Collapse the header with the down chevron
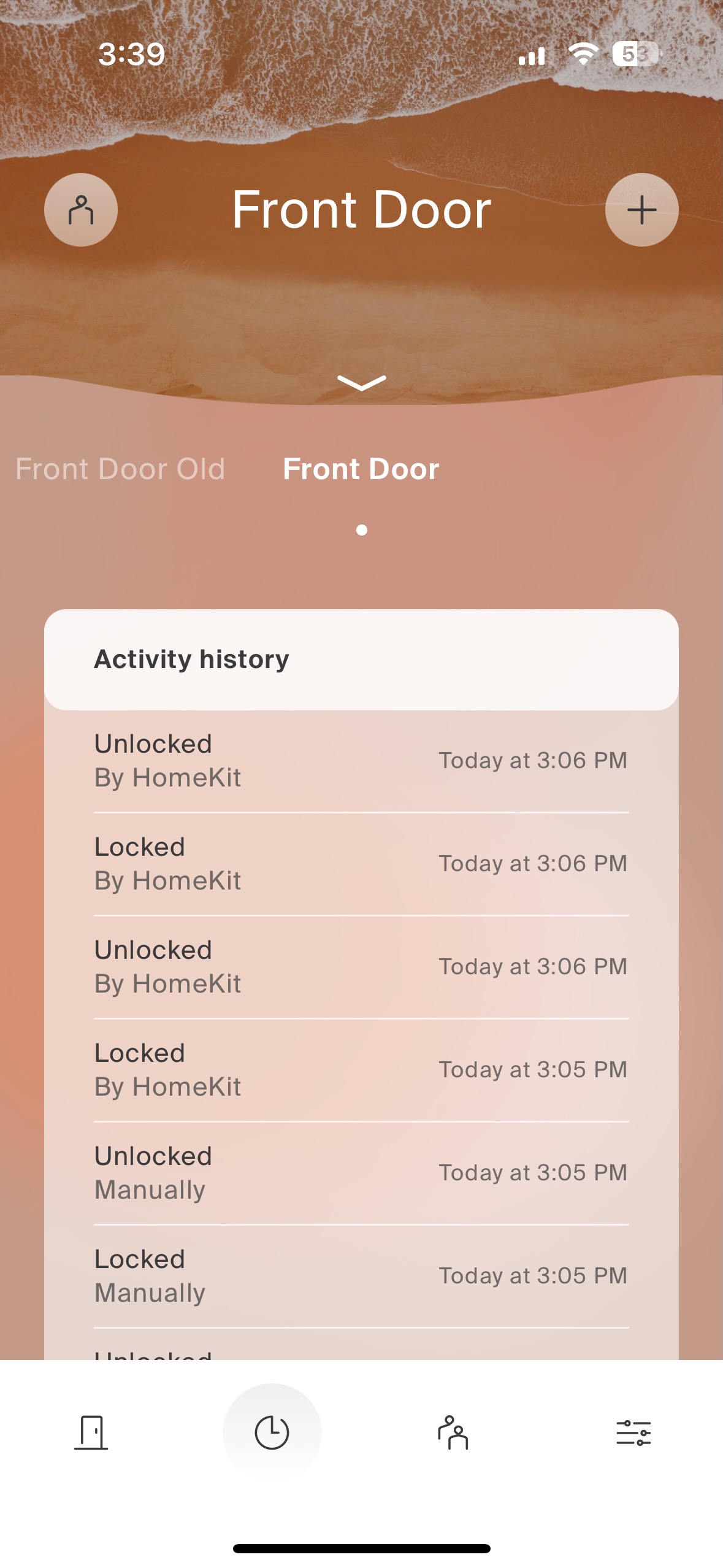723x1568 pixels. point(361,383)
